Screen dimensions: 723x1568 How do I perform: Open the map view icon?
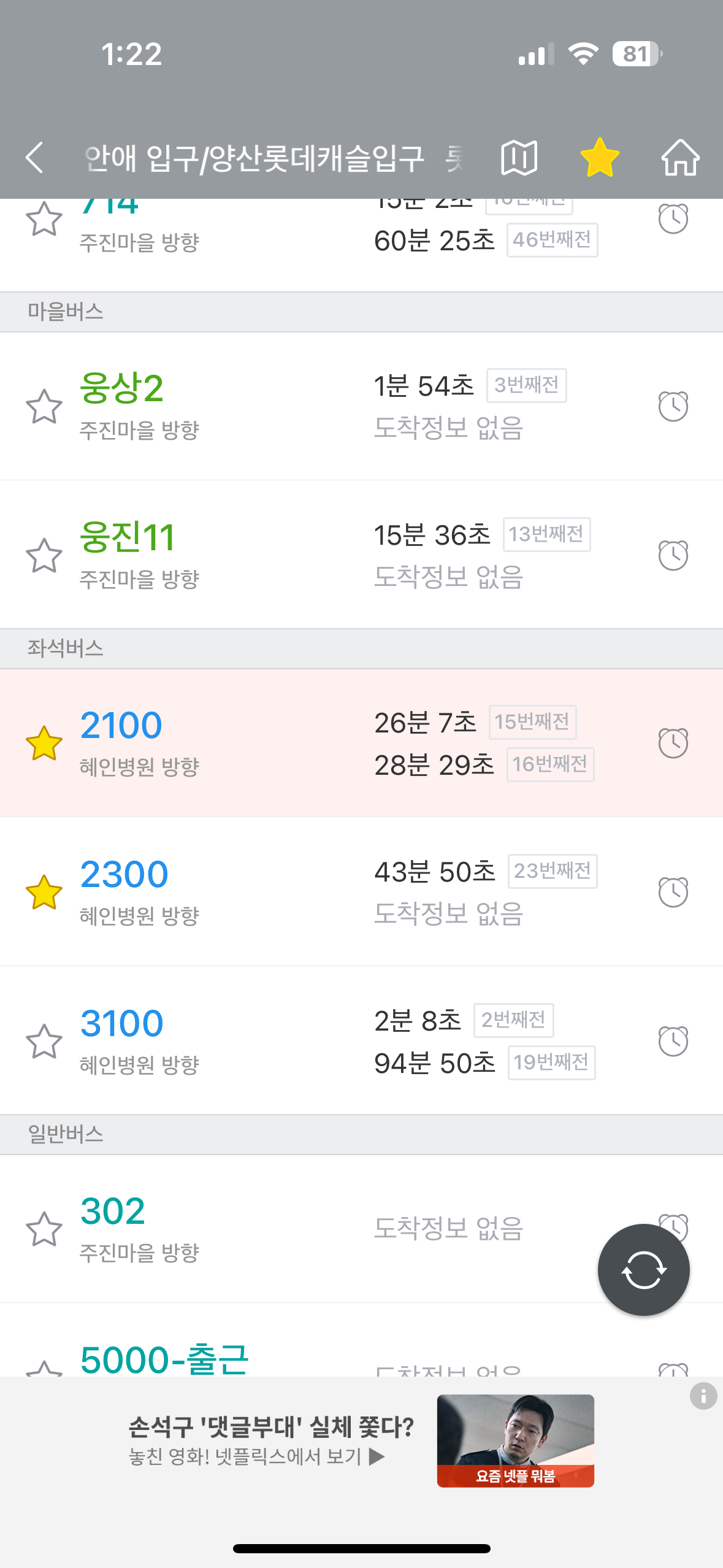point(519,158)
